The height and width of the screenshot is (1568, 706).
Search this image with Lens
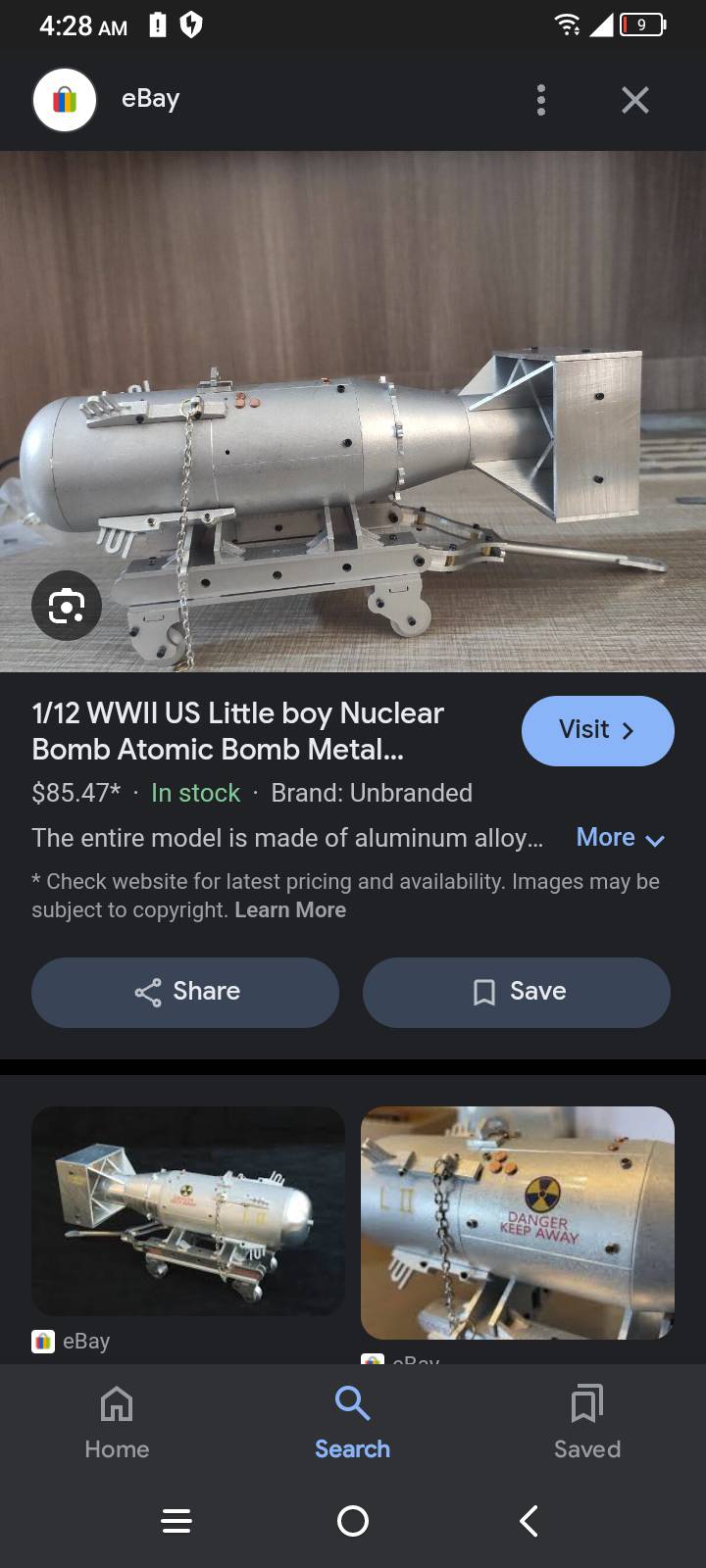point(66,606)
